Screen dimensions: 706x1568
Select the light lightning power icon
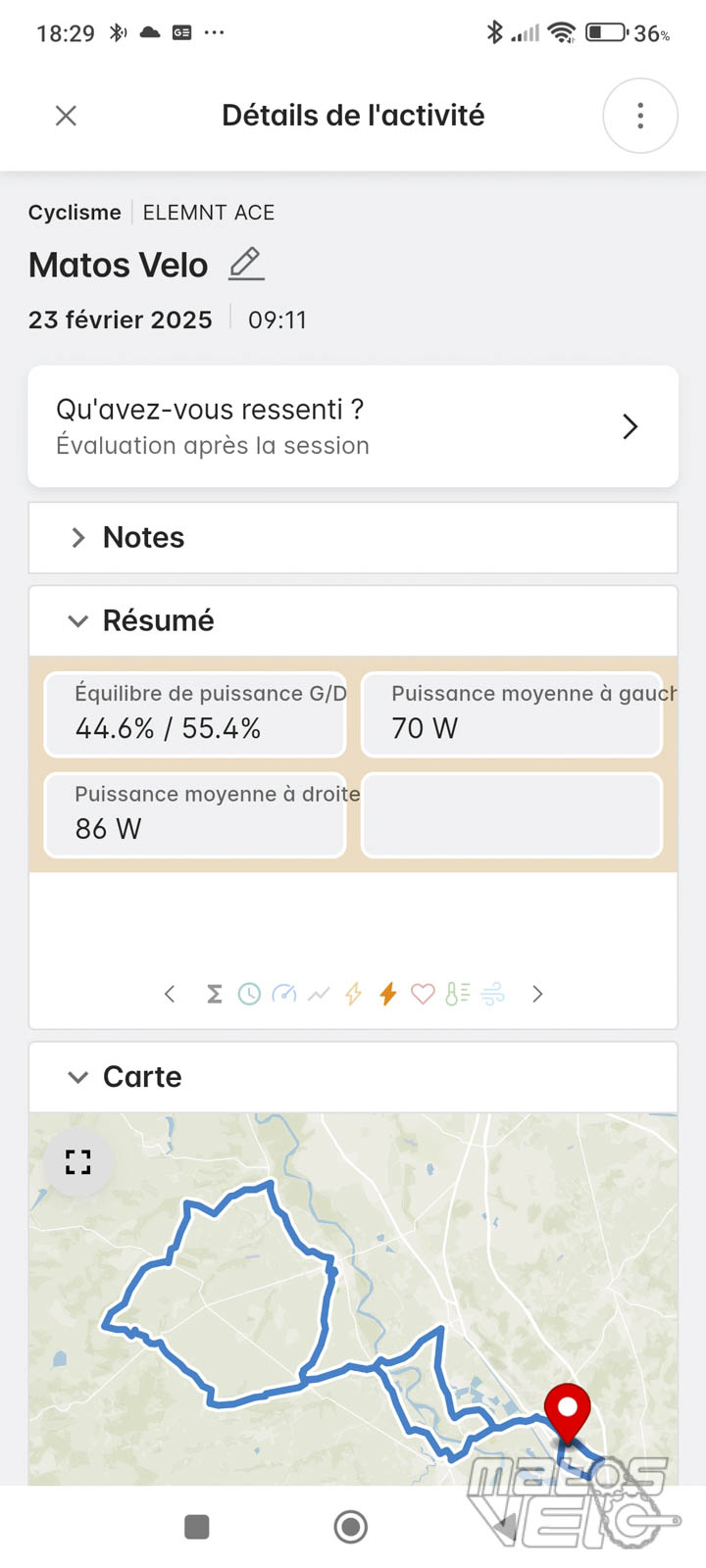point(353,994)
